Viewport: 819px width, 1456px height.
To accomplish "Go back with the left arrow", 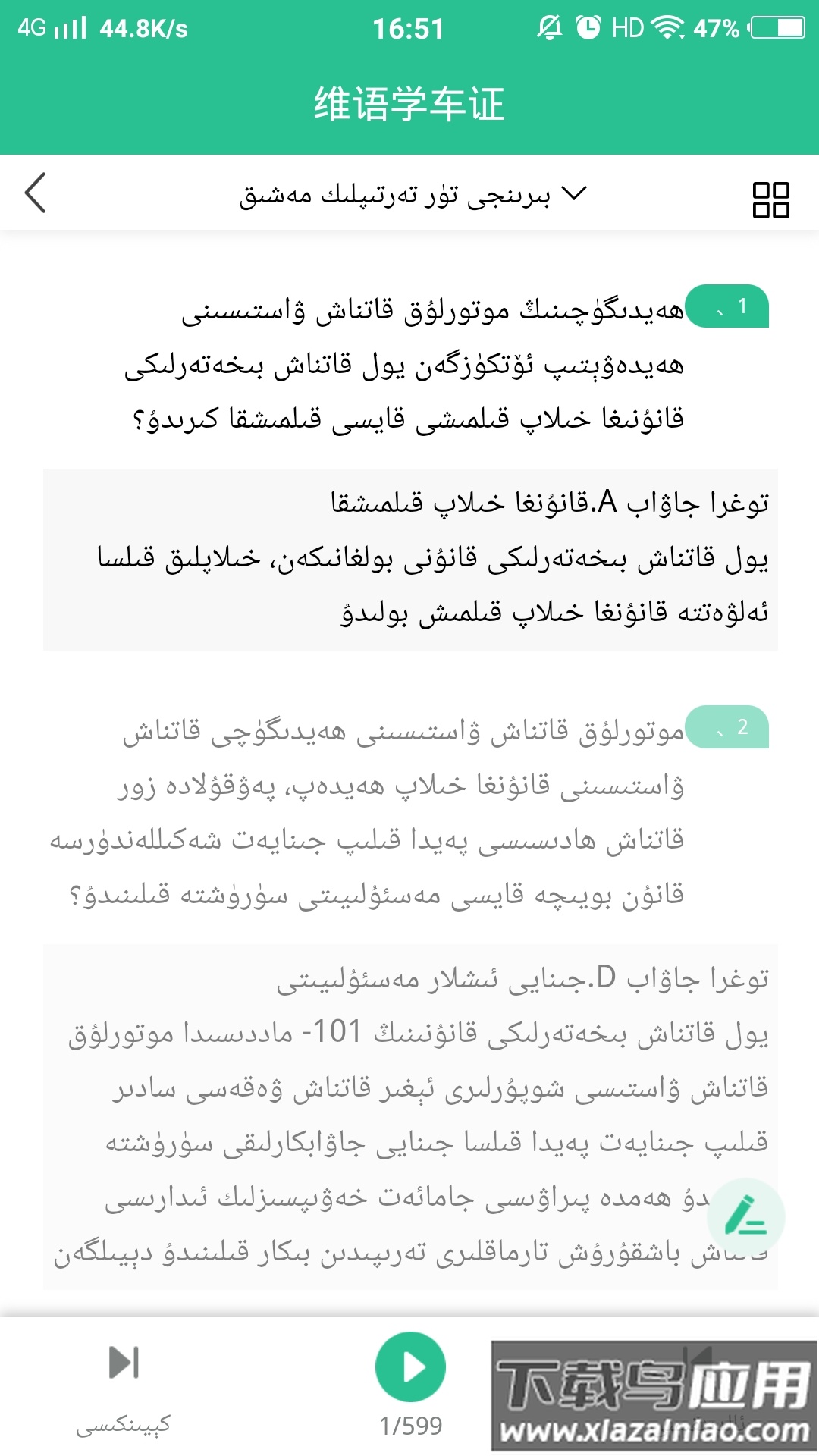I will pos(36,193).
